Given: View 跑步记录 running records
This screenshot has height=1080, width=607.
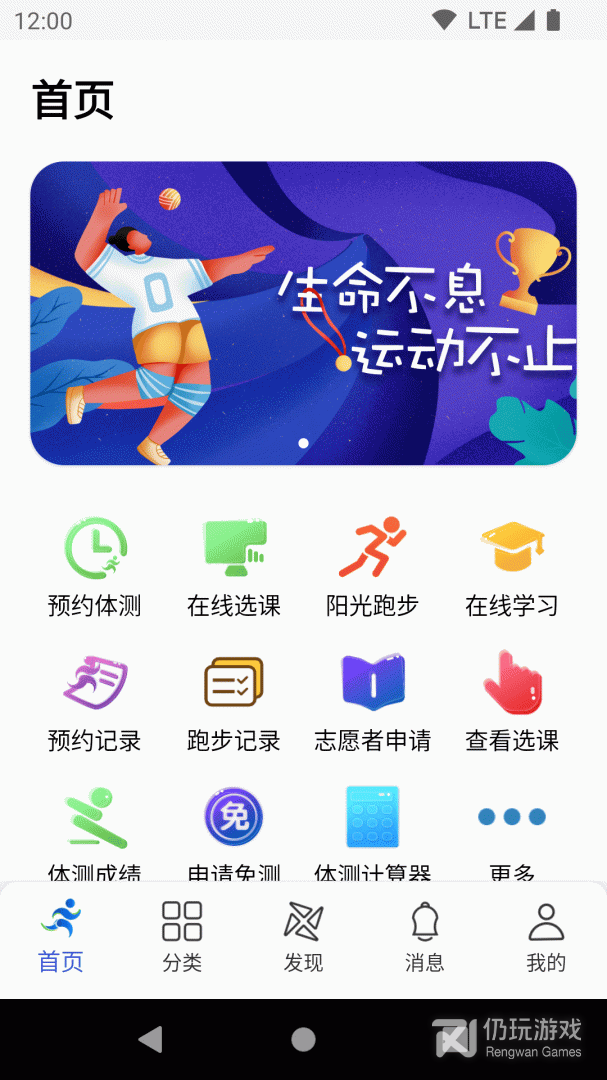Looking at the screenshot, I should [x=234, y=702].
